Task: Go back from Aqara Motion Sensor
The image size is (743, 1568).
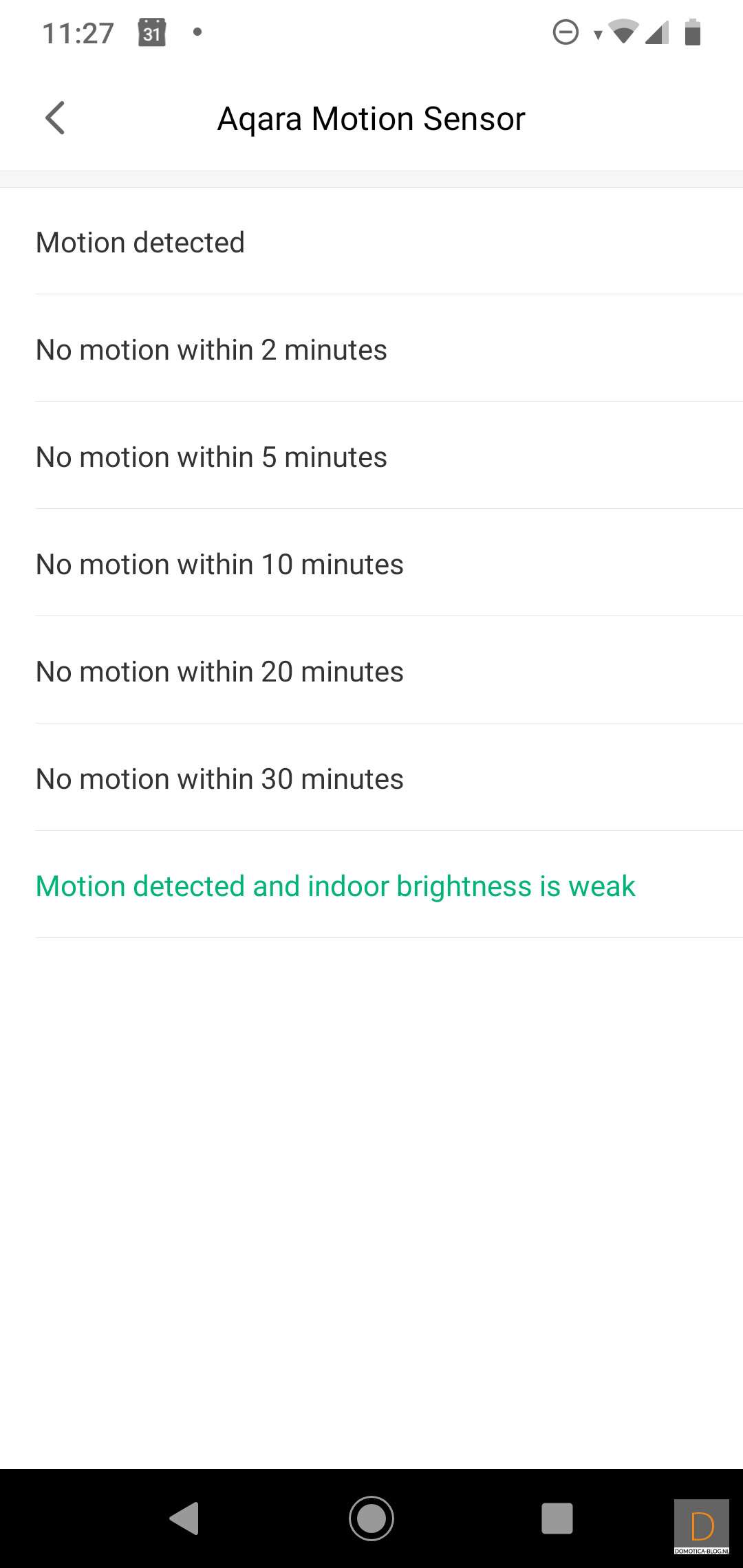Action: click(55, 118)
